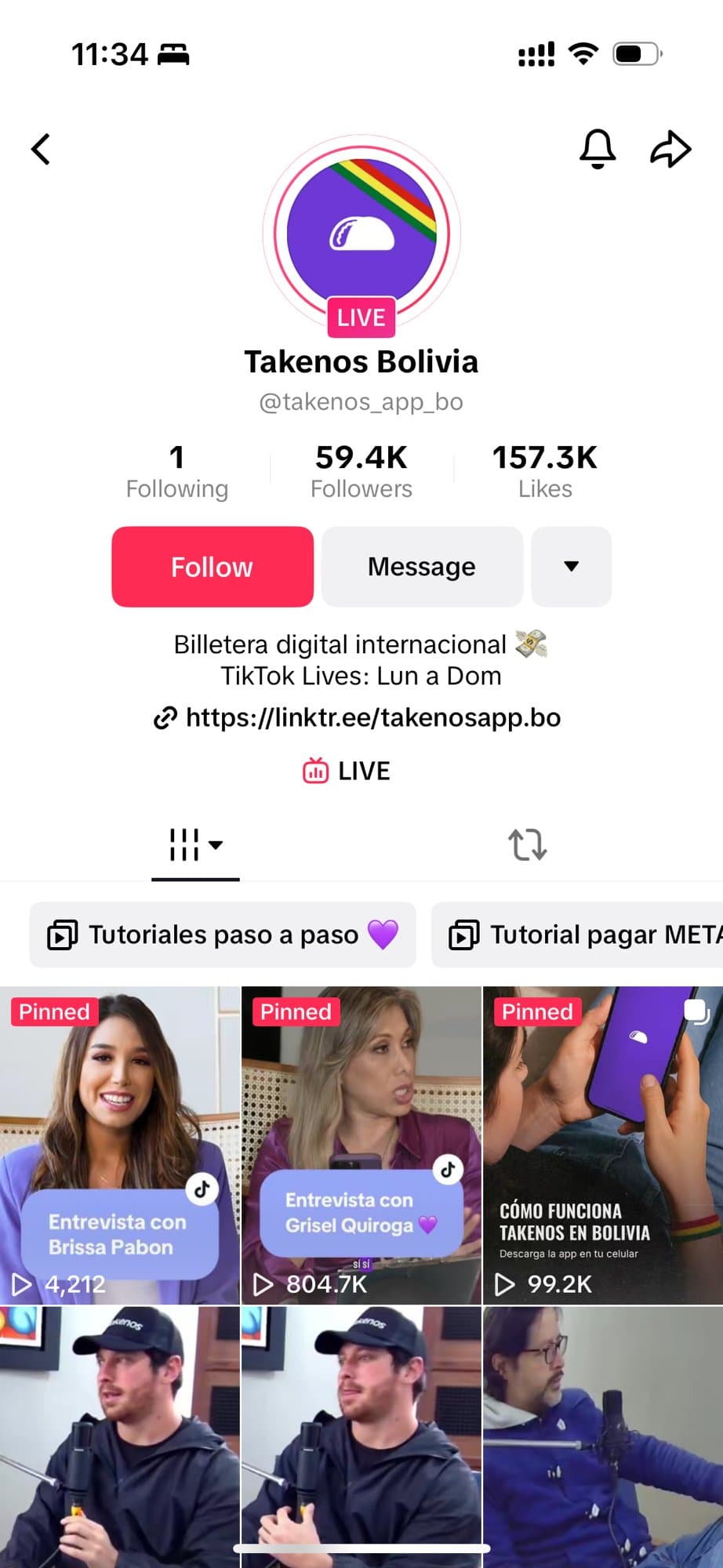Message Takenos Bolivia
Viewport: 723px width, 1568px height.
tap(422, 566)
